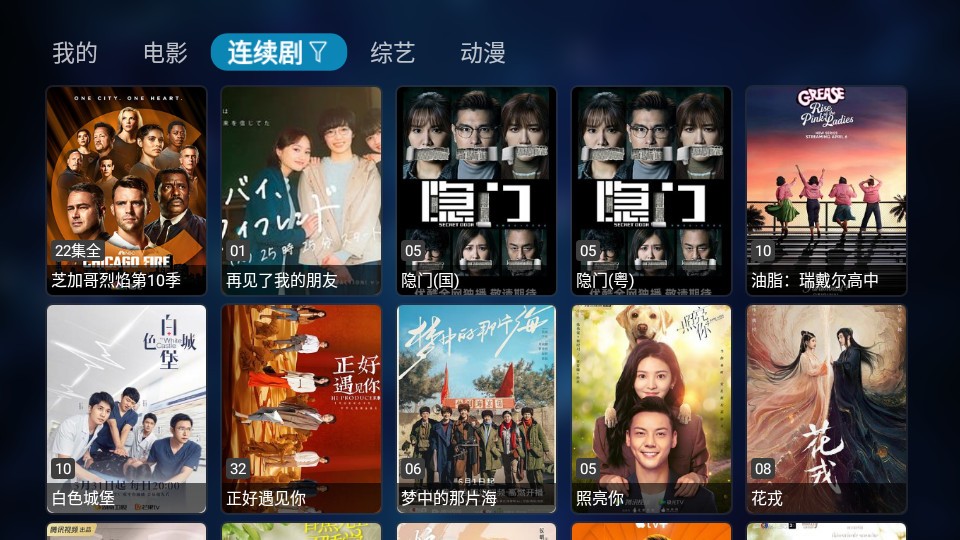Select the 隐门(国) show card
Image resolution: width=960 pixels, height=540 pixels.
tap(476, 190)
